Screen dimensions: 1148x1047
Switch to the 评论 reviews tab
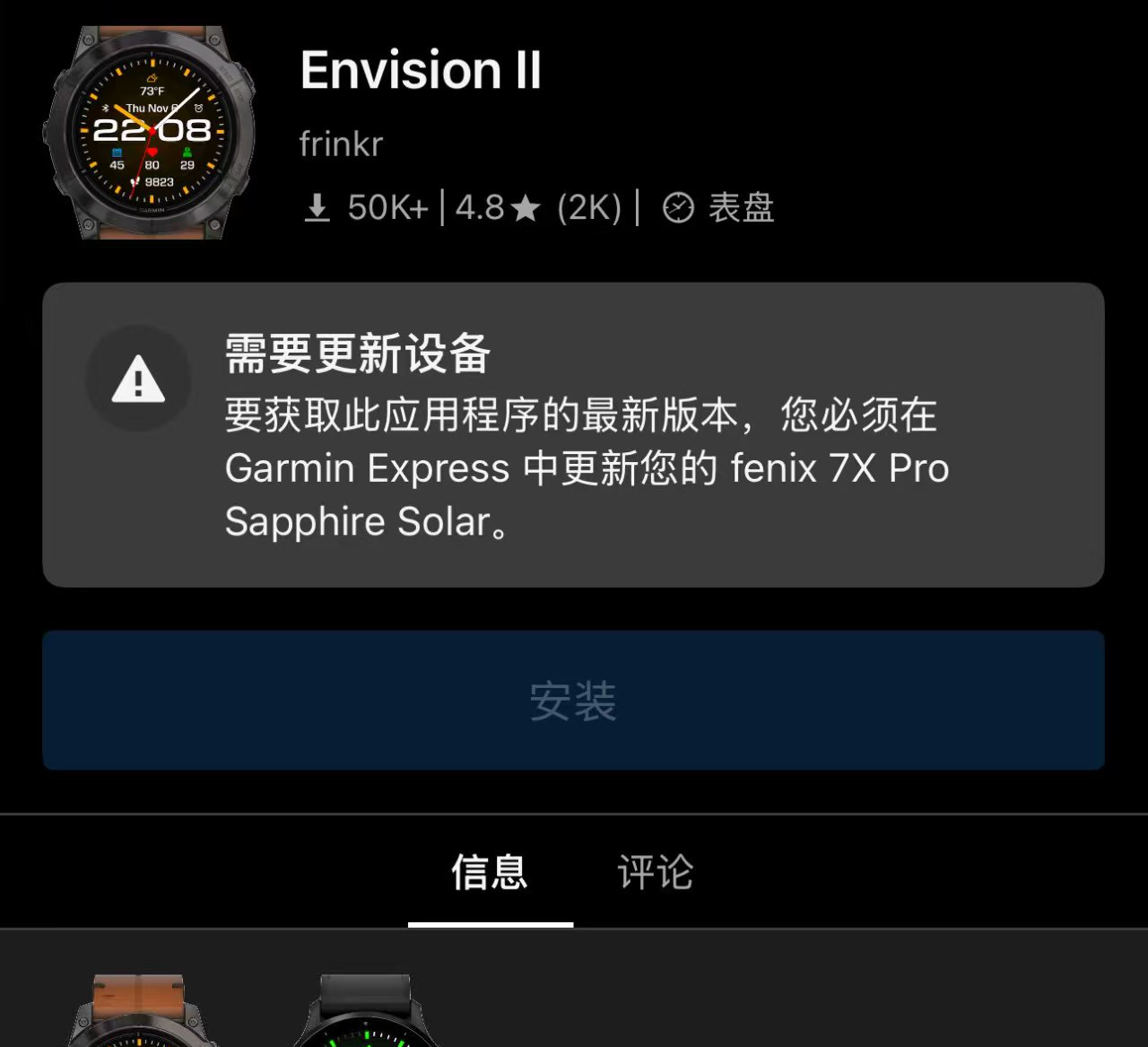655,872
